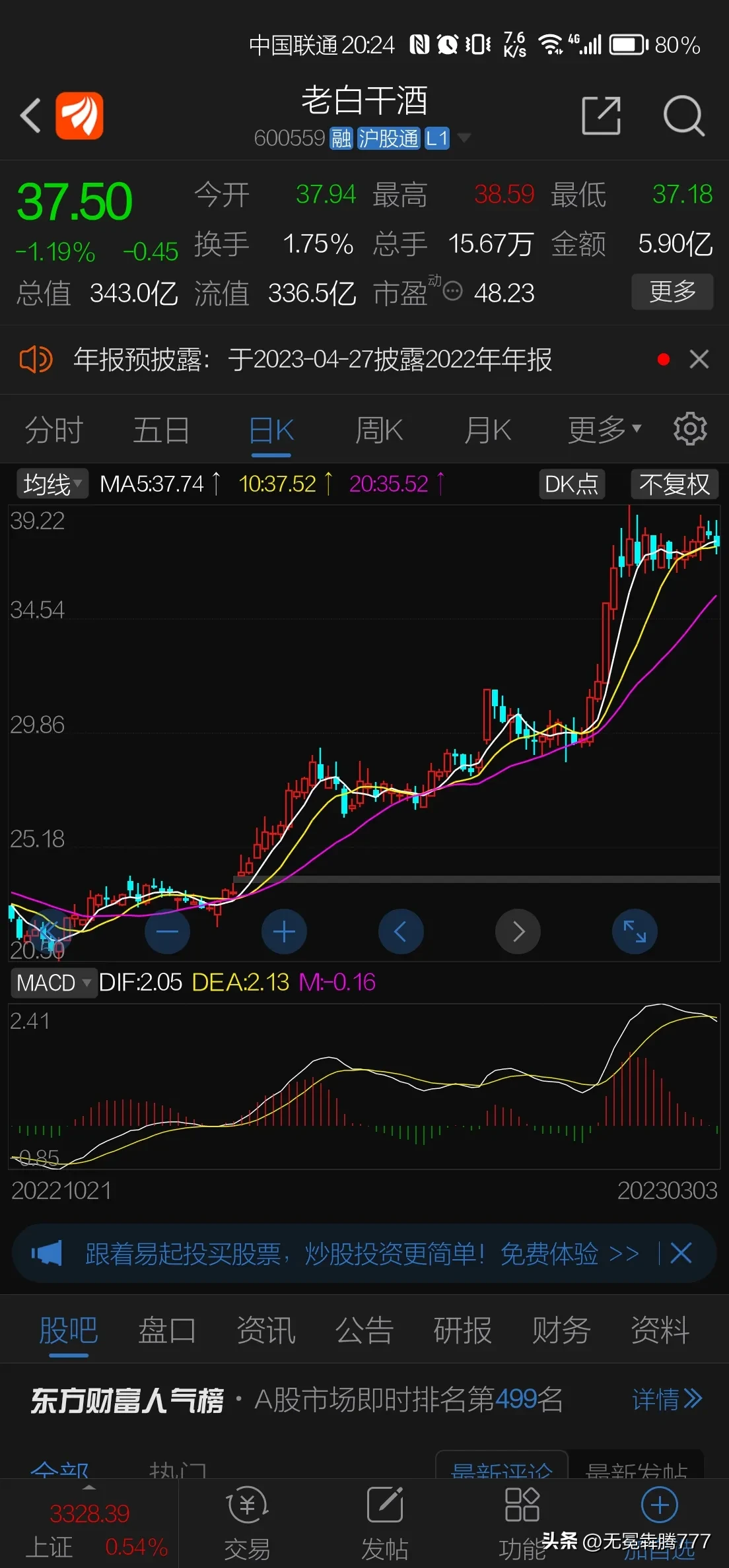Open the search magnifier
The width and height of the screenshot is (729, 1568).
coord(683,116)
